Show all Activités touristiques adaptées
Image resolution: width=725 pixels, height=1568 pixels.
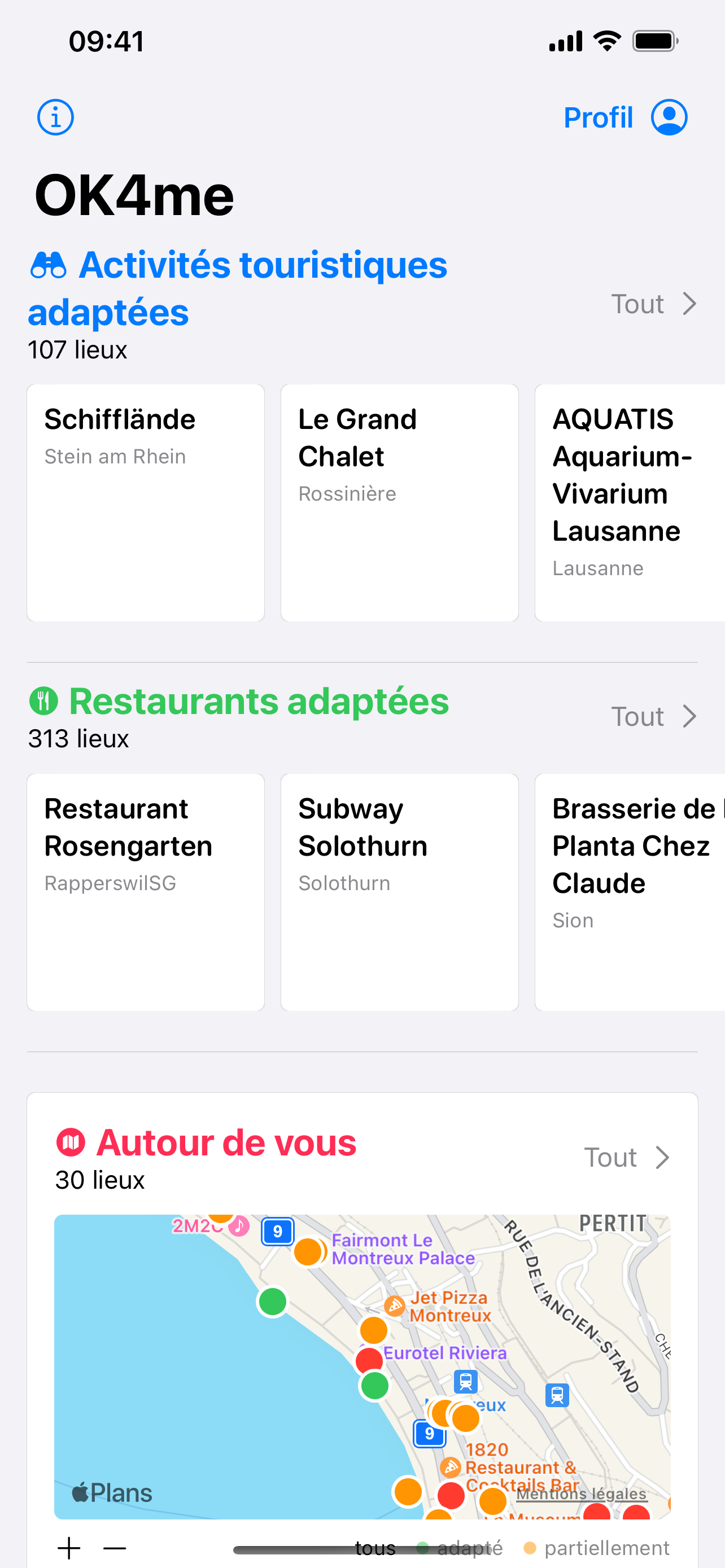(653, 304)
